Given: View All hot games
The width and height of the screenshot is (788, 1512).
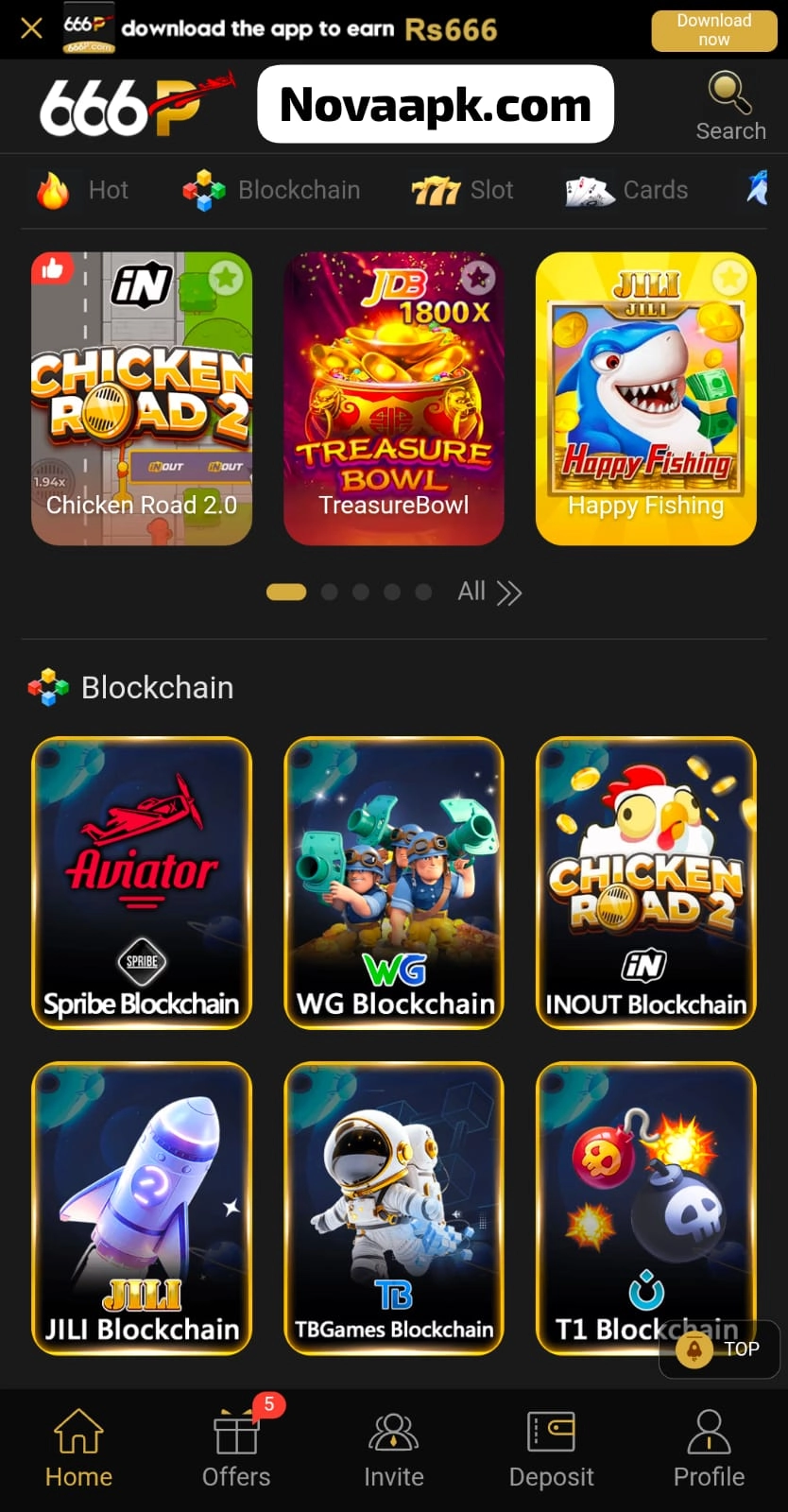Looking at the screenshot, I should [488, 593].
